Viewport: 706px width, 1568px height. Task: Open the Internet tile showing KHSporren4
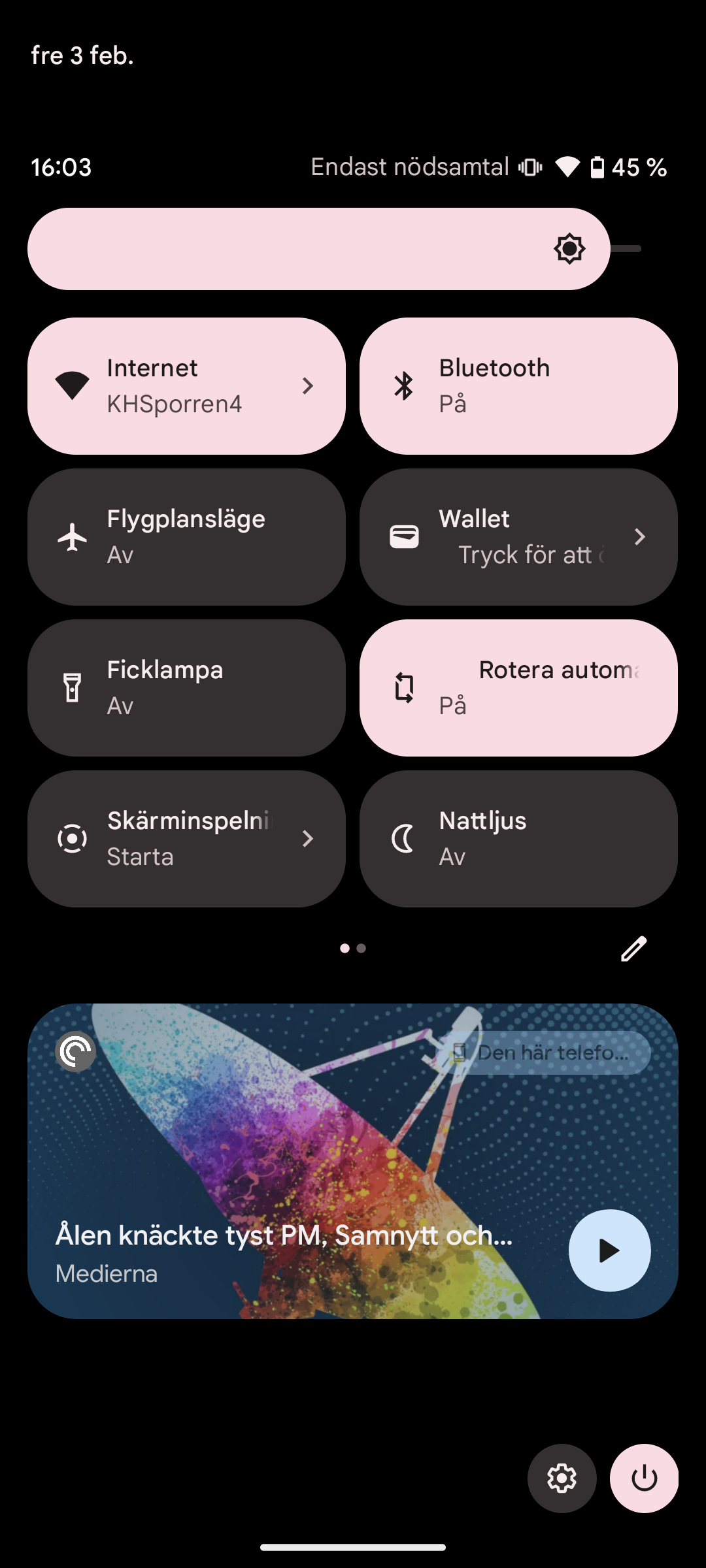(186, 386)
